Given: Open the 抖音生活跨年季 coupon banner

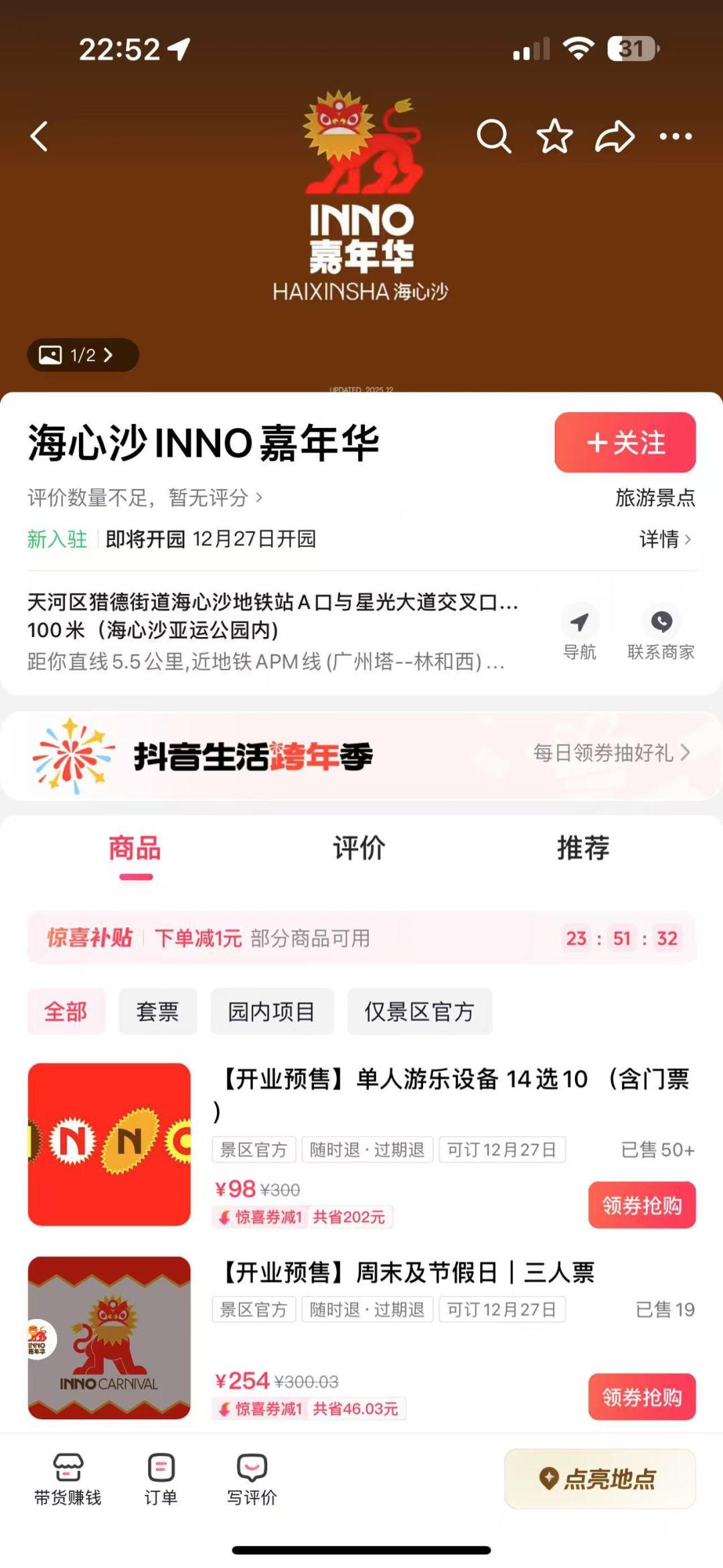Looking at the screenshot, I should 361,756.
